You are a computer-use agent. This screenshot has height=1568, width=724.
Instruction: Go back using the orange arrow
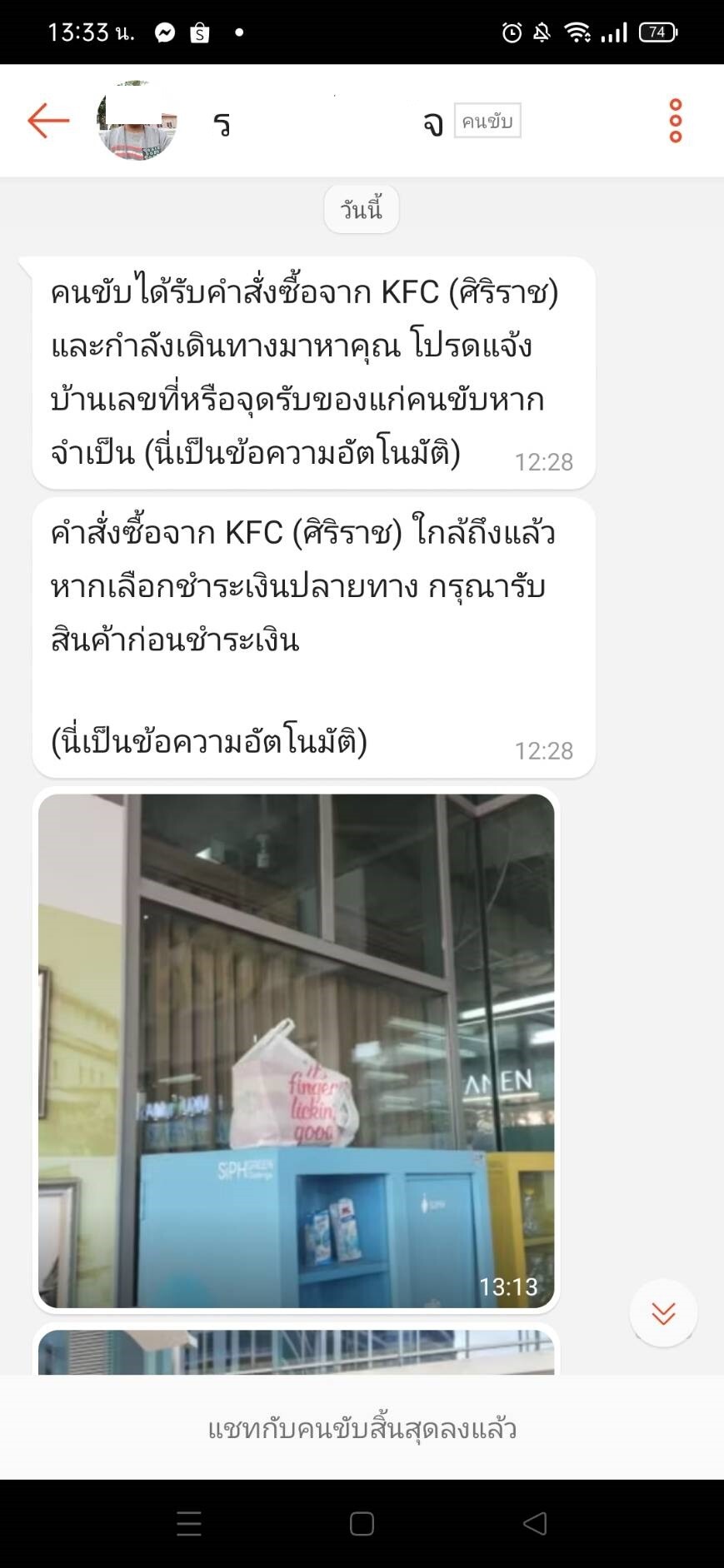pos(48,121)
